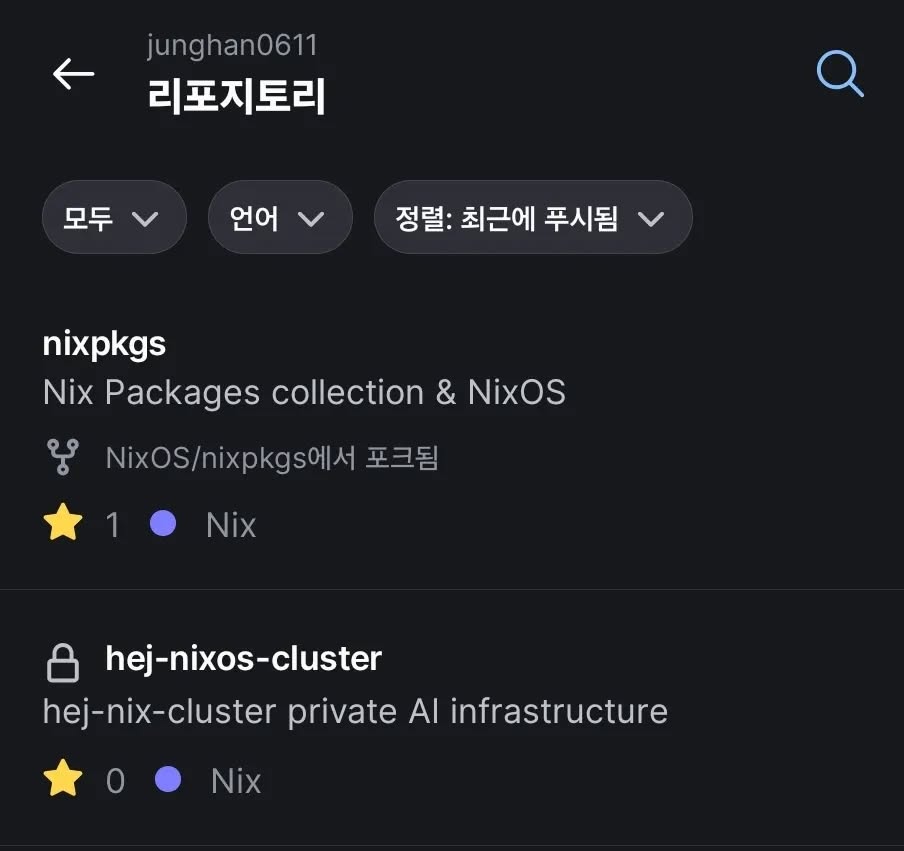The width and height of the screenshot is (904, 851).
Task: Open the nixpkgs repository
Action: [x=105, y=344]
